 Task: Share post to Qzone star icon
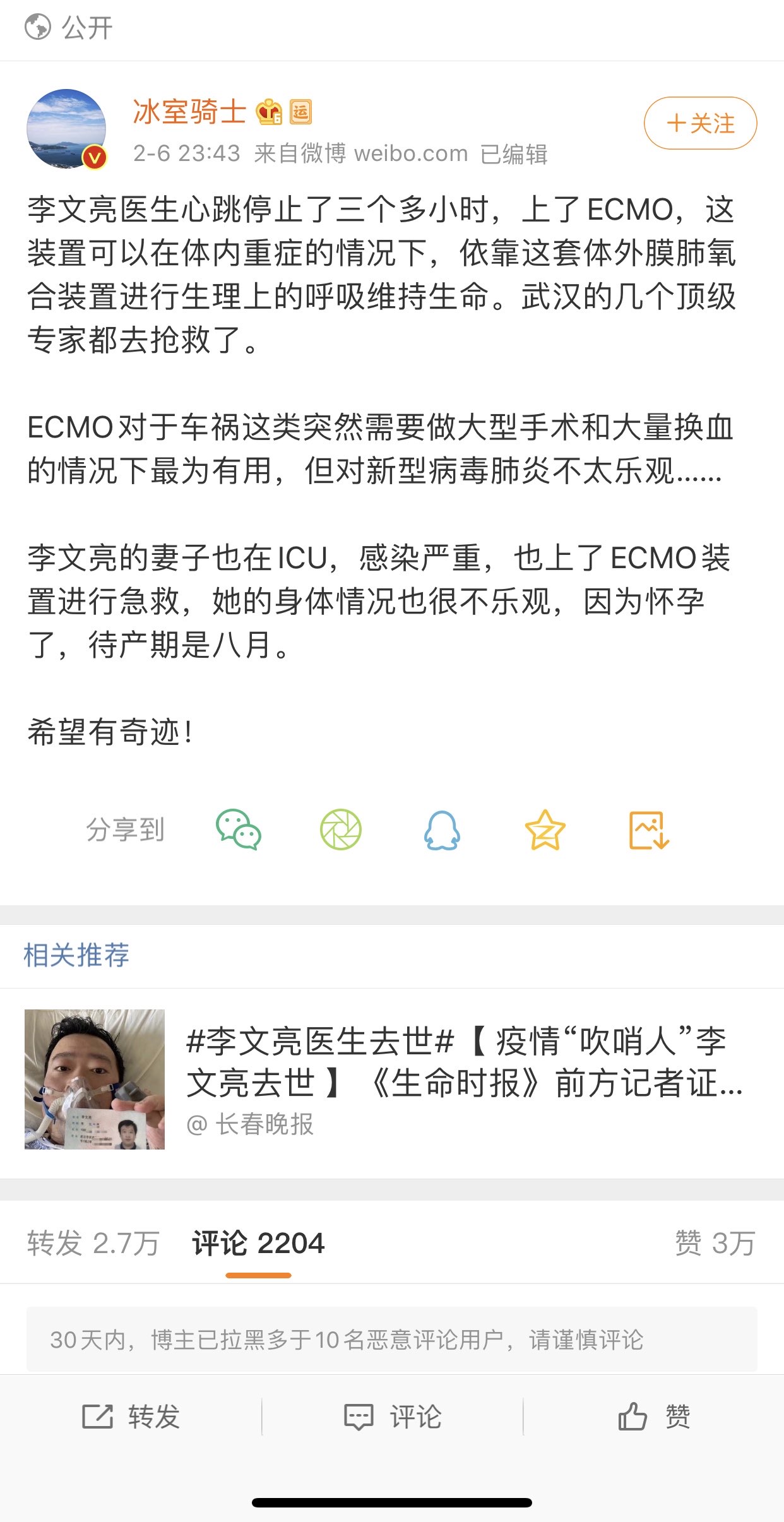pyautogui.click(x=545, y=829)
